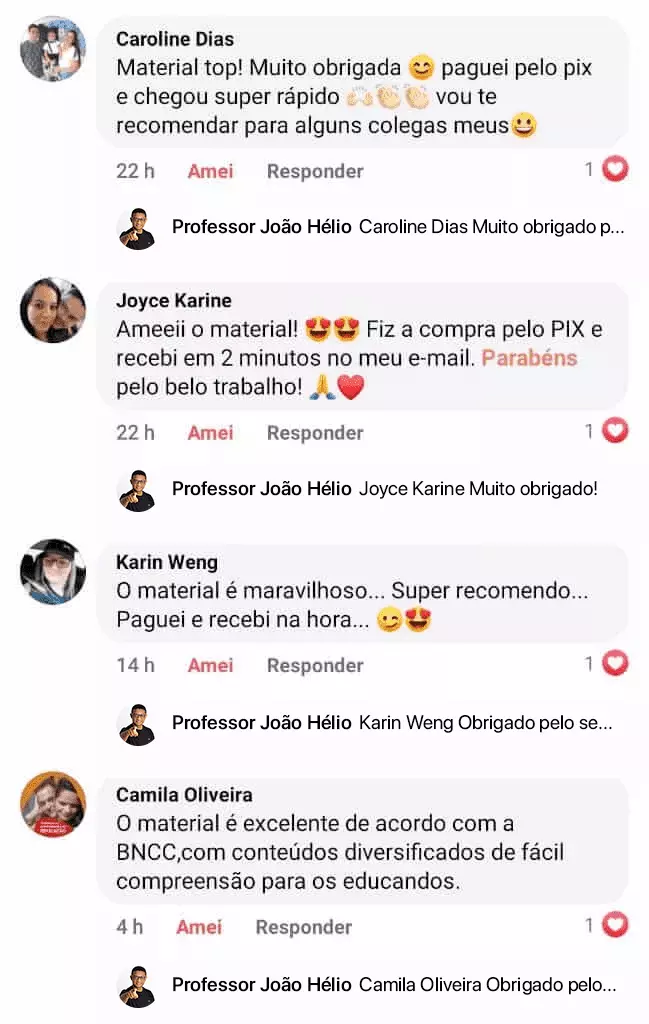Tap Responder under Camila Oliveira's comment
This screenshot has height=1024, width=649.
point(304,927)
